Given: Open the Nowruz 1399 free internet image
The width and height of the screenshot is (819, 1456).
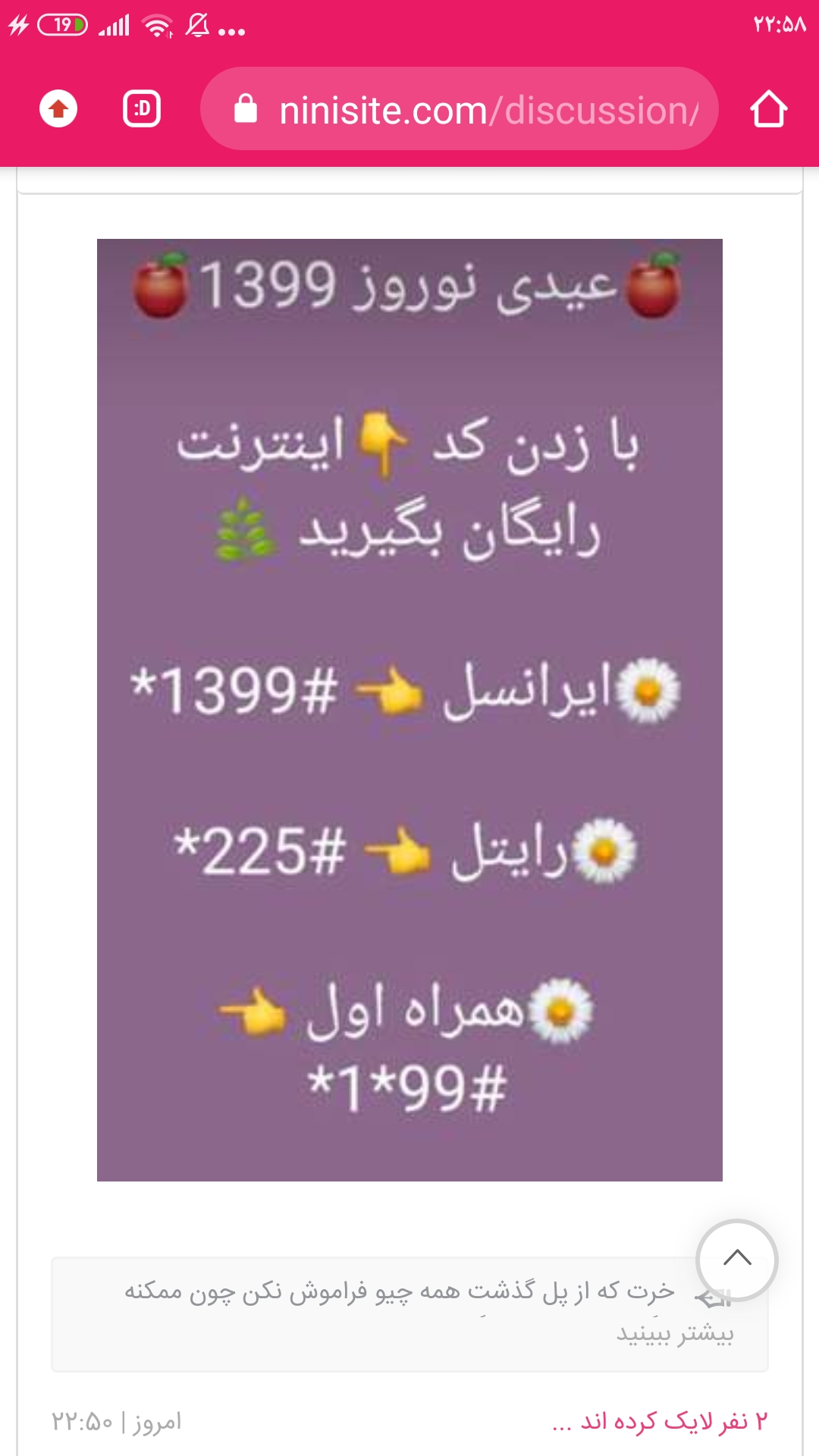Looking at the screenshot, I should 409,709.
